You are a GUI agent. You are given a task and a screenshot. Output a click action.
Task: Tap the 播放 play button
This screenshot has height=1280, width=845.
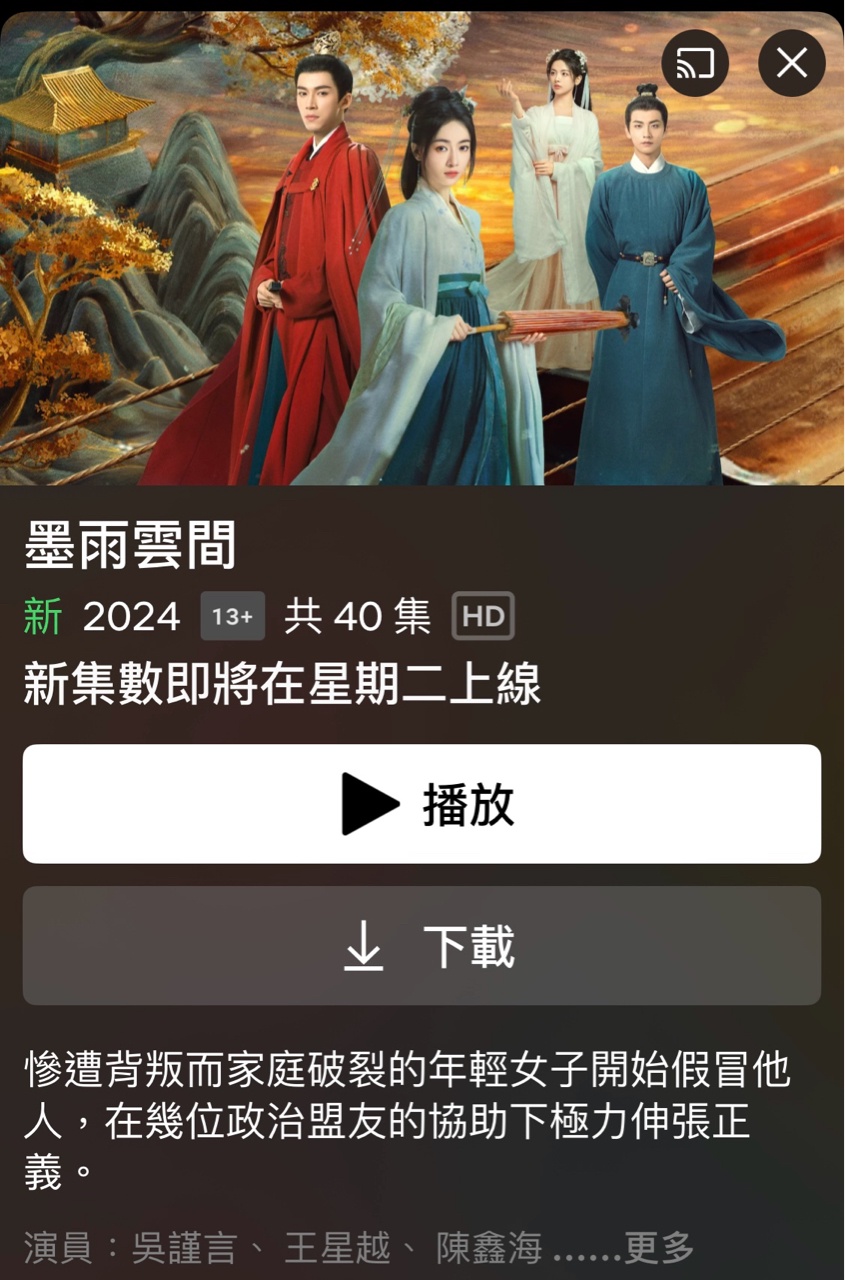422,804
